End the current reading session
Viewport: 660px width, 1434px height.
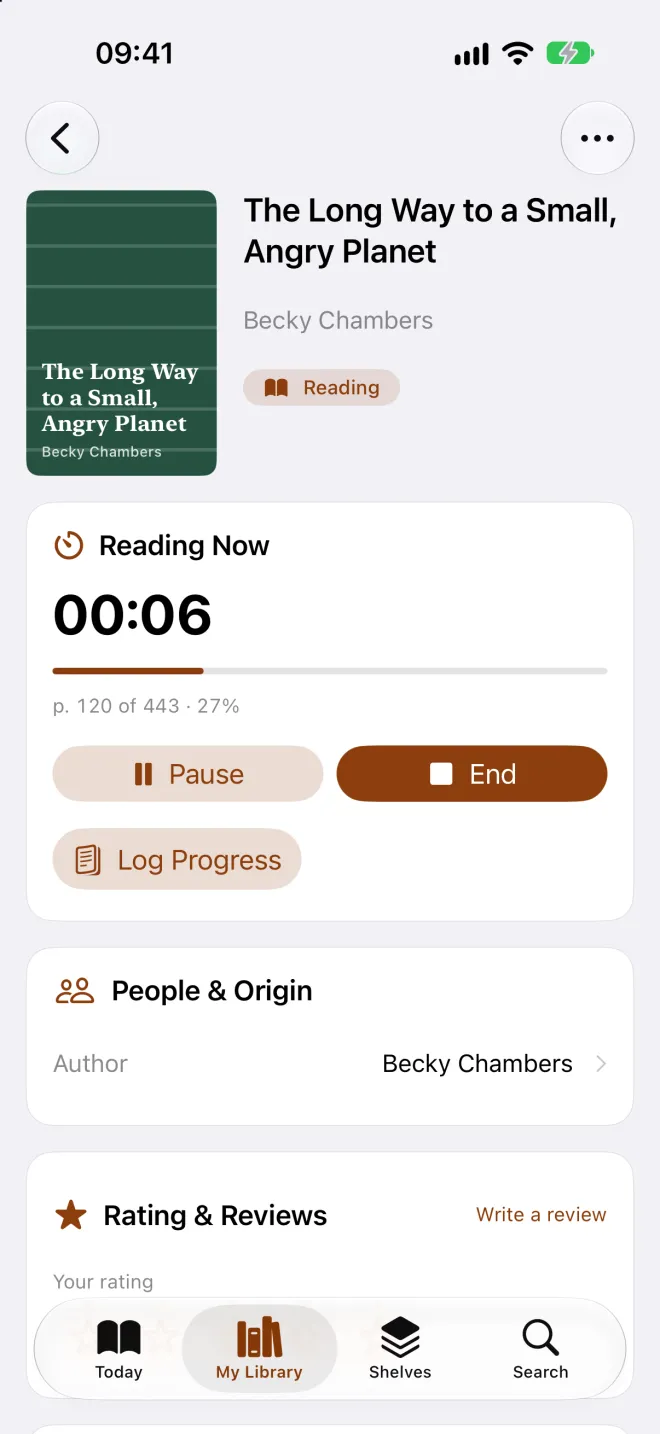click(x=472, y=774)
